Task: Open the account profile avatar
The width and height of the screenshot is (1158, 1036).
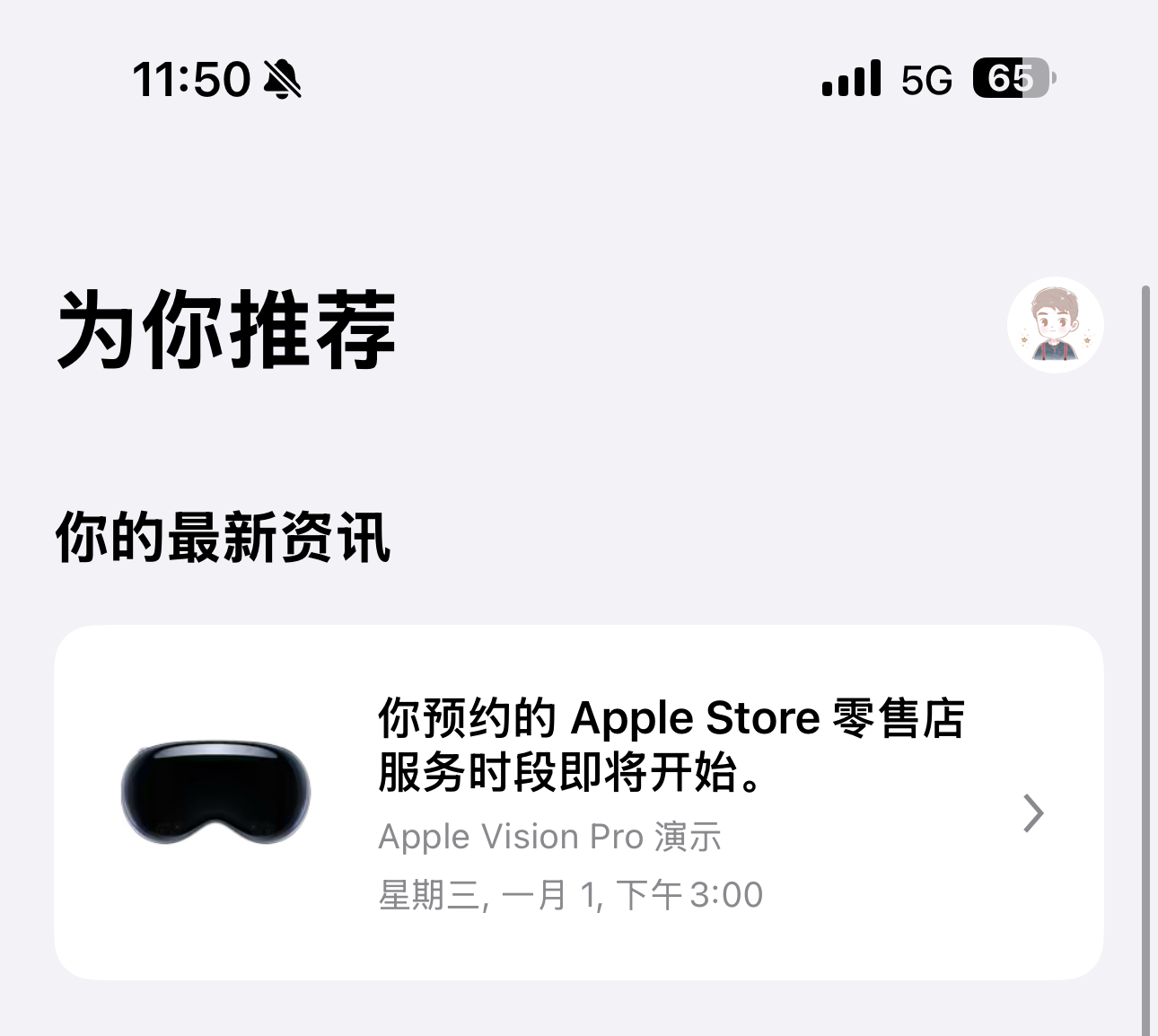Action: [x=1055, y=325]
